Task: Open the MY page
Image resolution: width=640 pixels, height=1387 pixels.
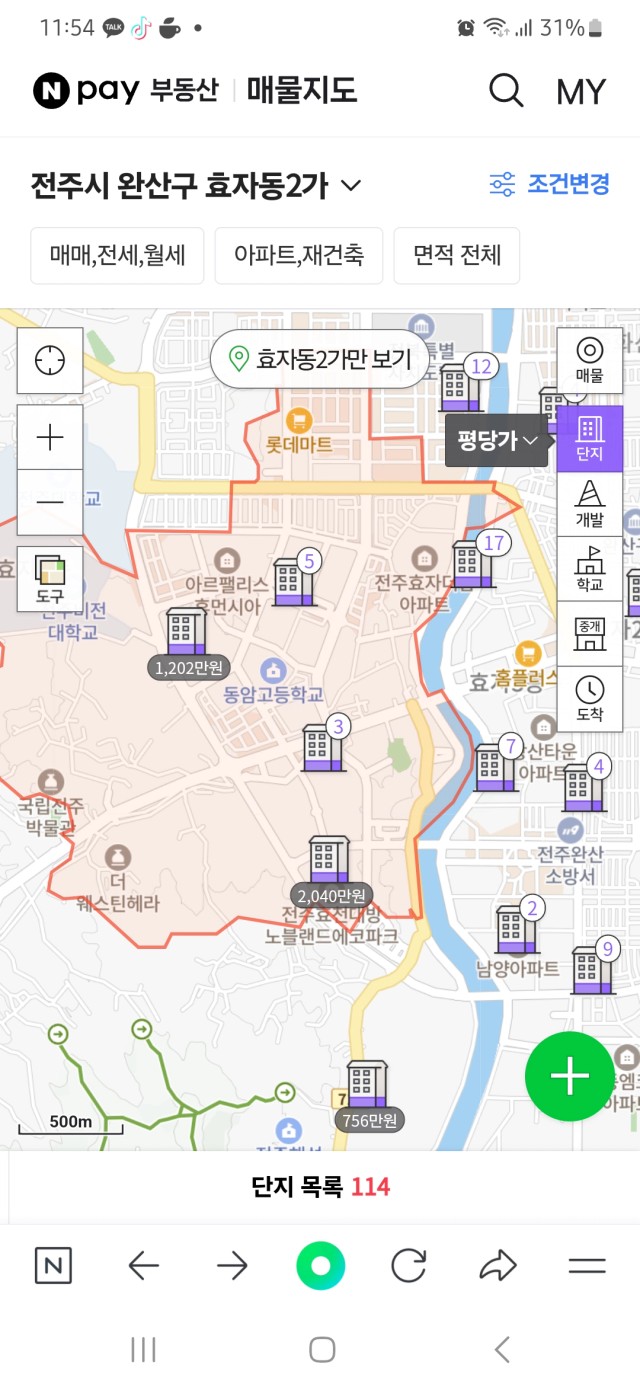Action: pos(581,92)
